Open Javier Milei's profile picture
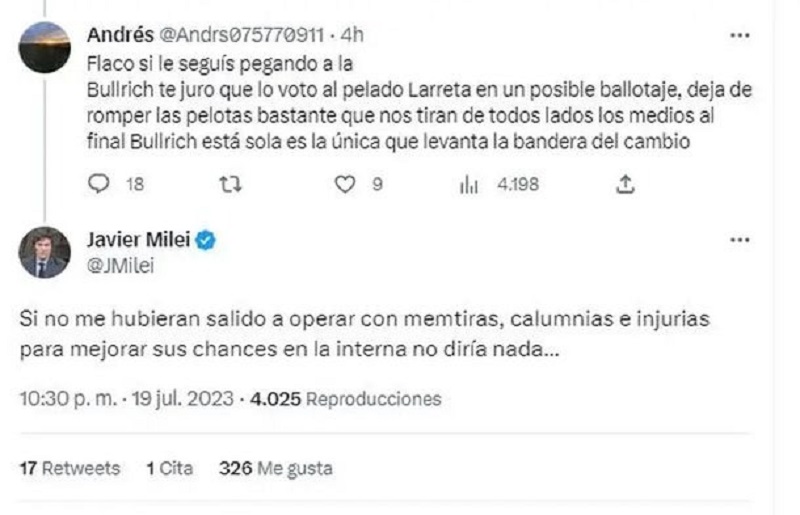800x515 pixels. [45, 252]
